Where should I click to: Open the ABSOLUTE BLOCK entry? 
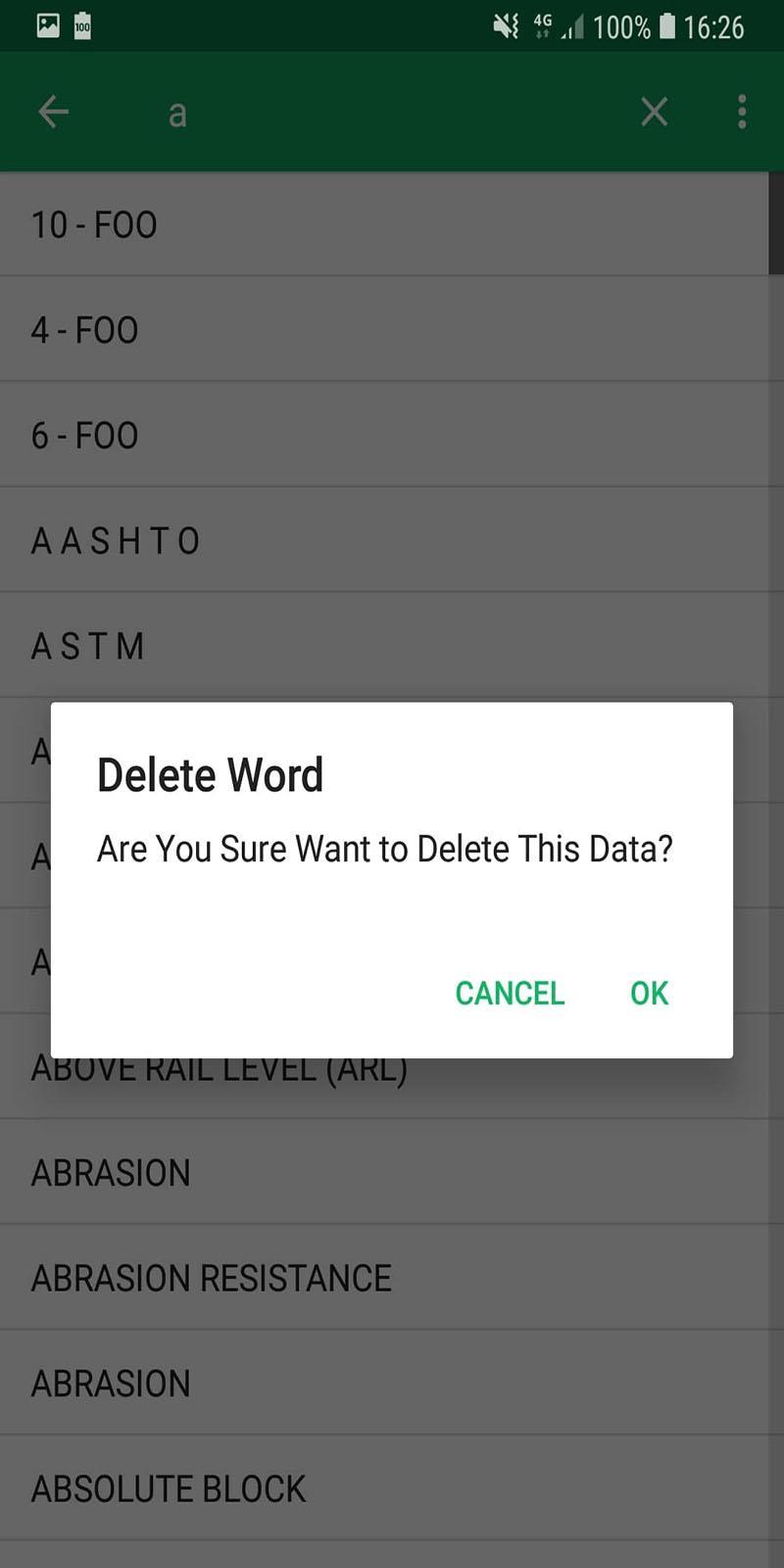(384, 1489)
